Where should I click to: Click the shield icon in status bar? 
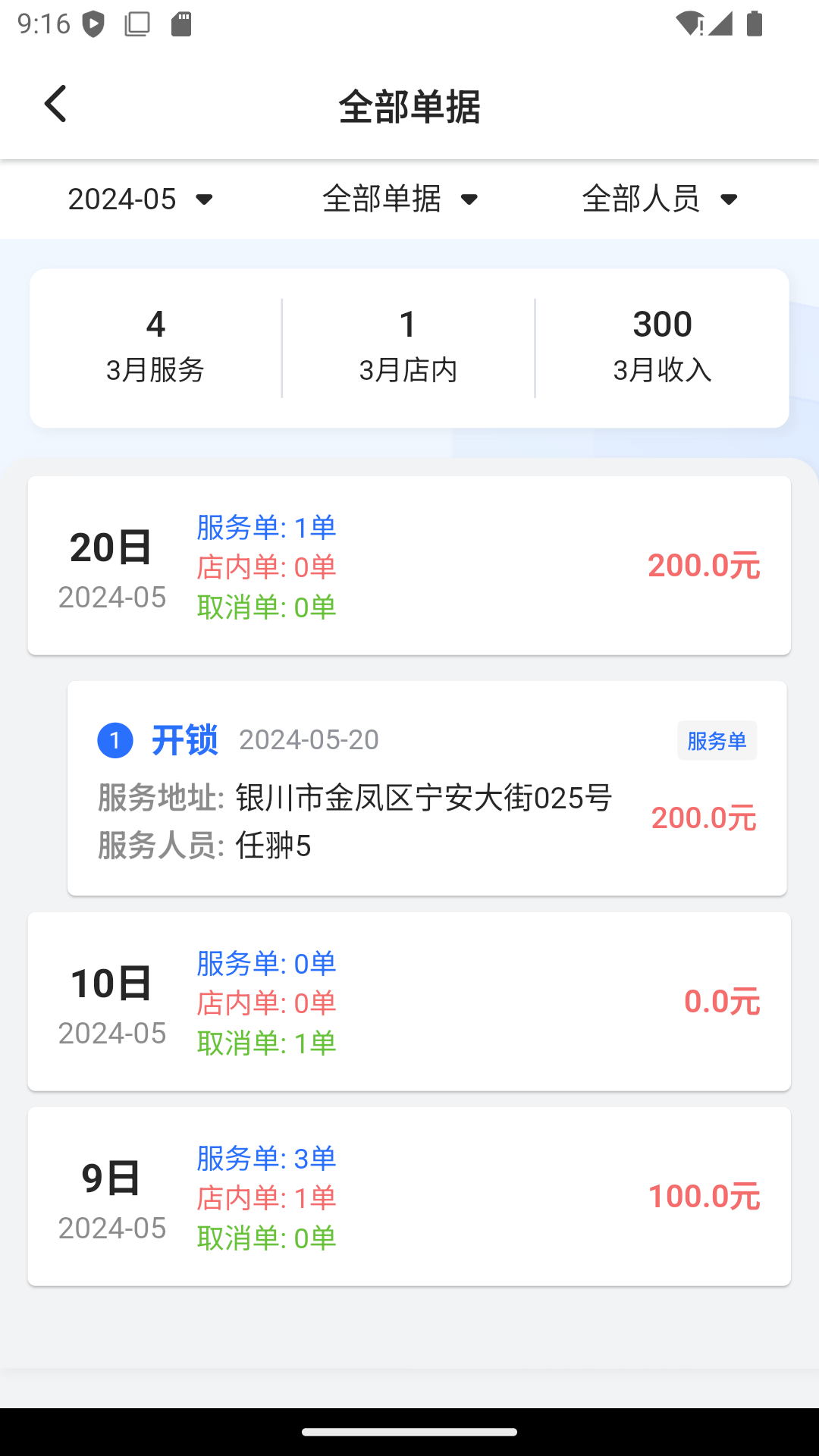93,24
